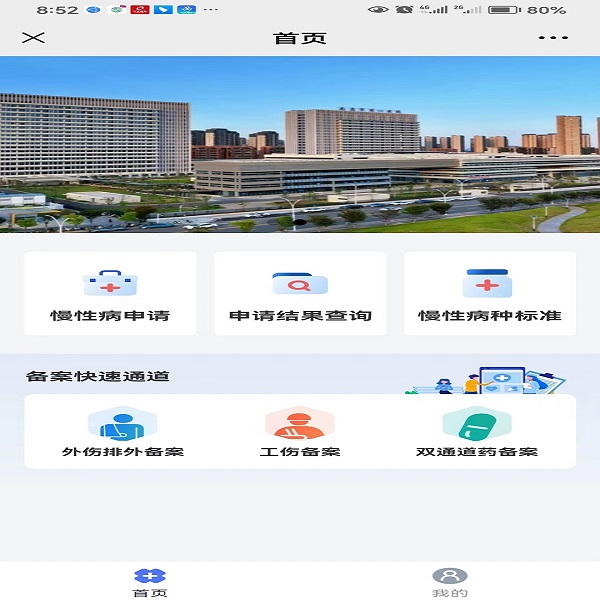
Task: Select 工伤备案
Action: click(300, 432)
